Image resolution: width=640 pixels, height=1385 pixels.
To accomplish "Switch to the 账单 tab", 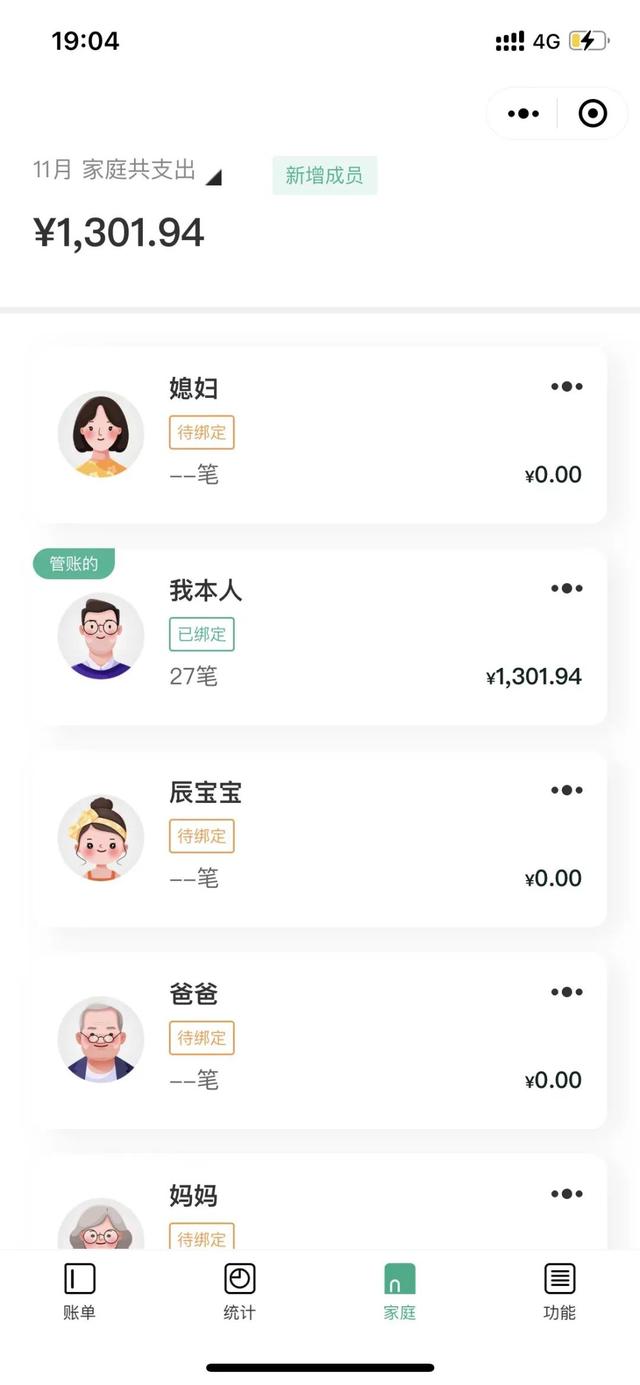I will tap(80, 1291).
